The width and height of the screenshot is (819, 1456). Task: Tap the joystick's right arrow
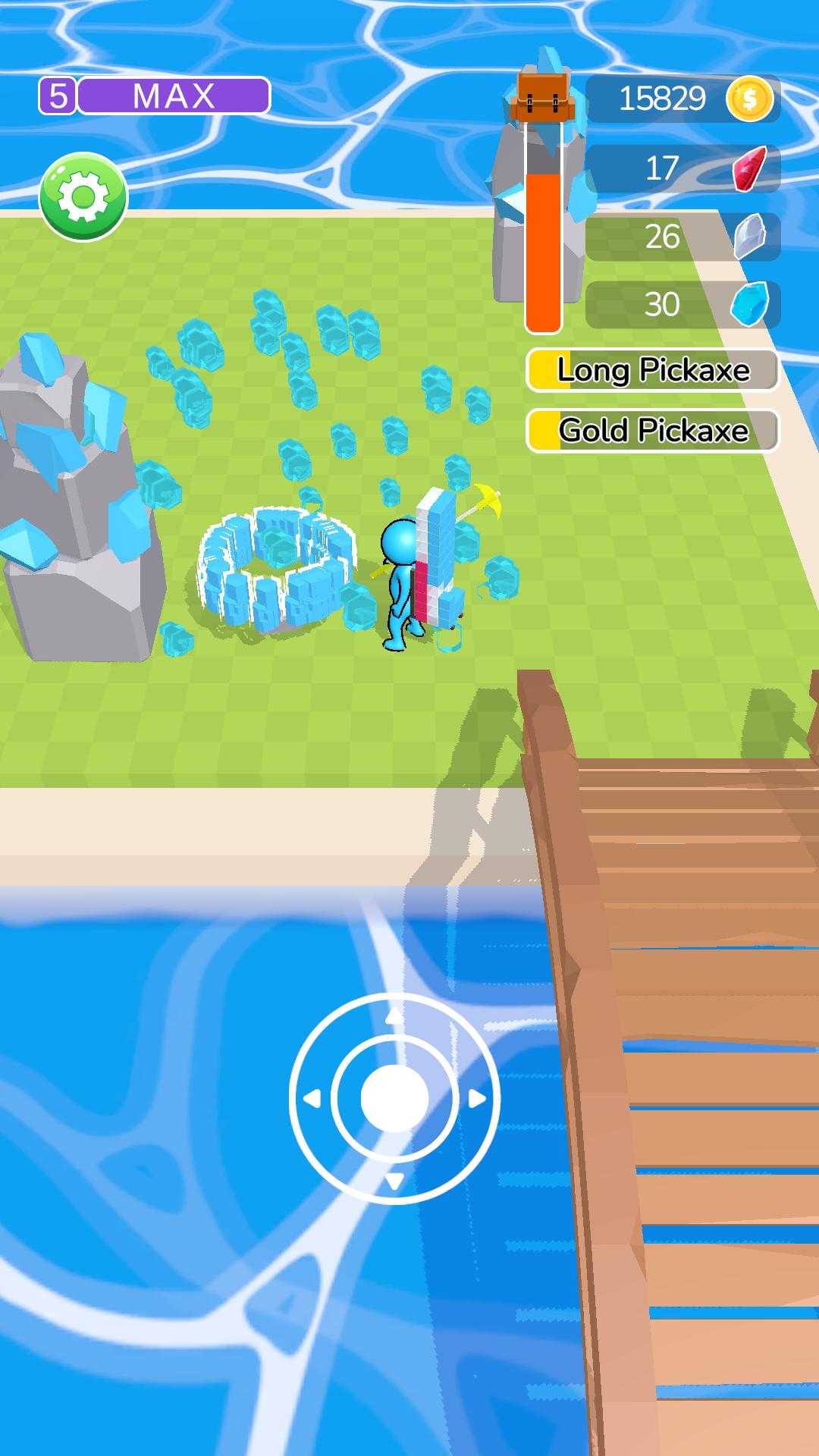[476, 1098]
